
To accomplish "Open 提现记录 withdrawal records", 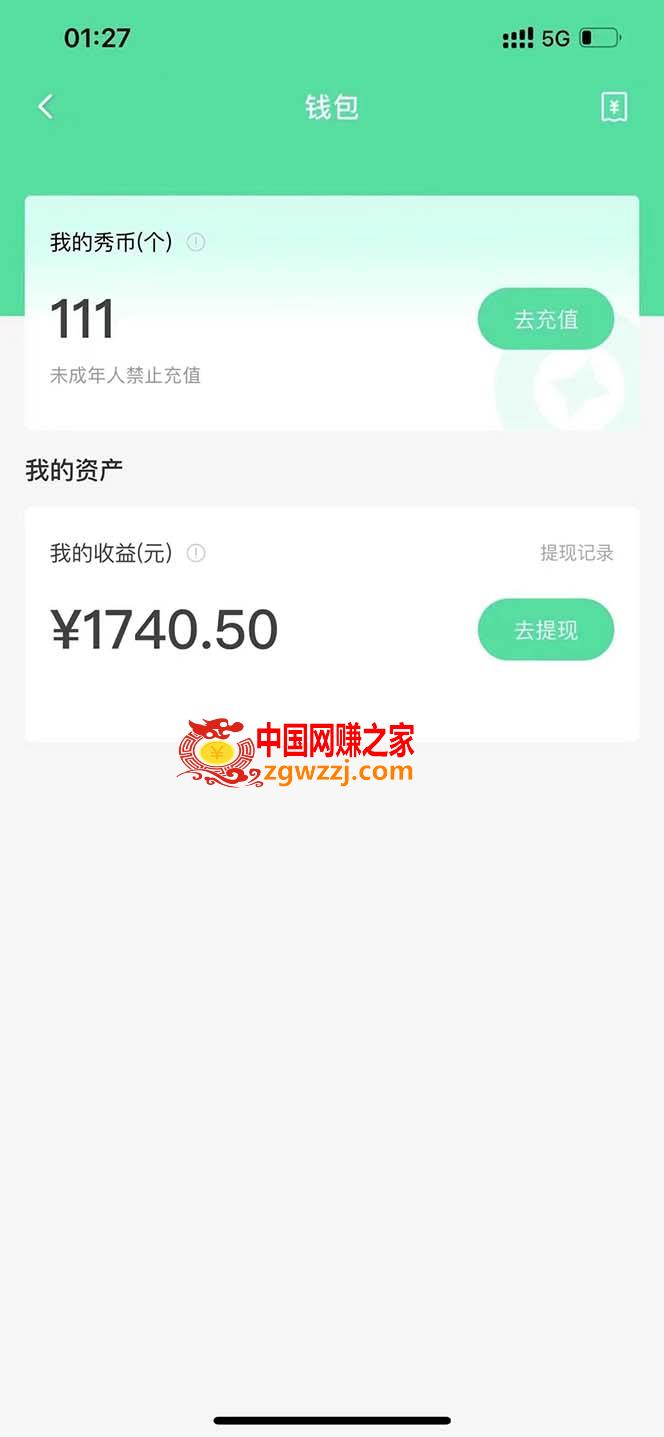I will point(577,553).
